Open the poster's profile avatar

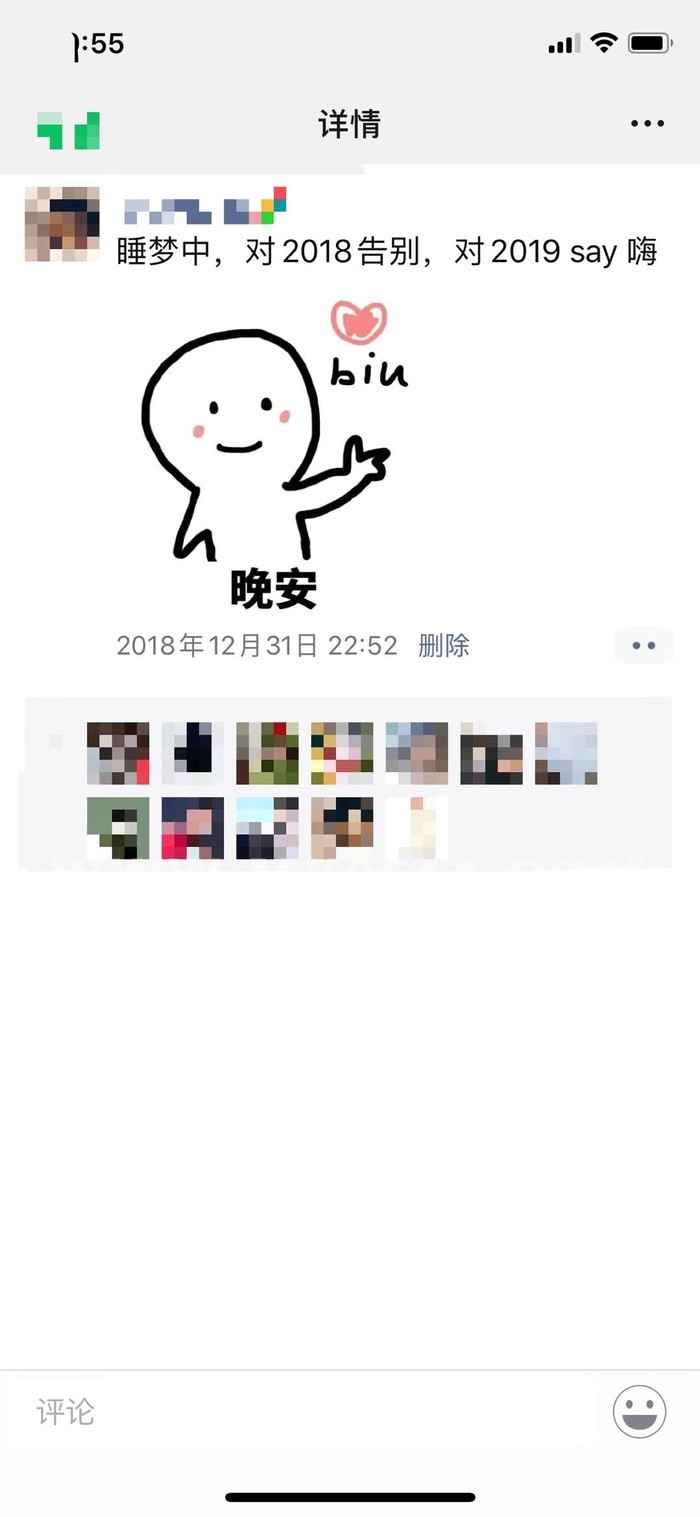click(62, 224)
